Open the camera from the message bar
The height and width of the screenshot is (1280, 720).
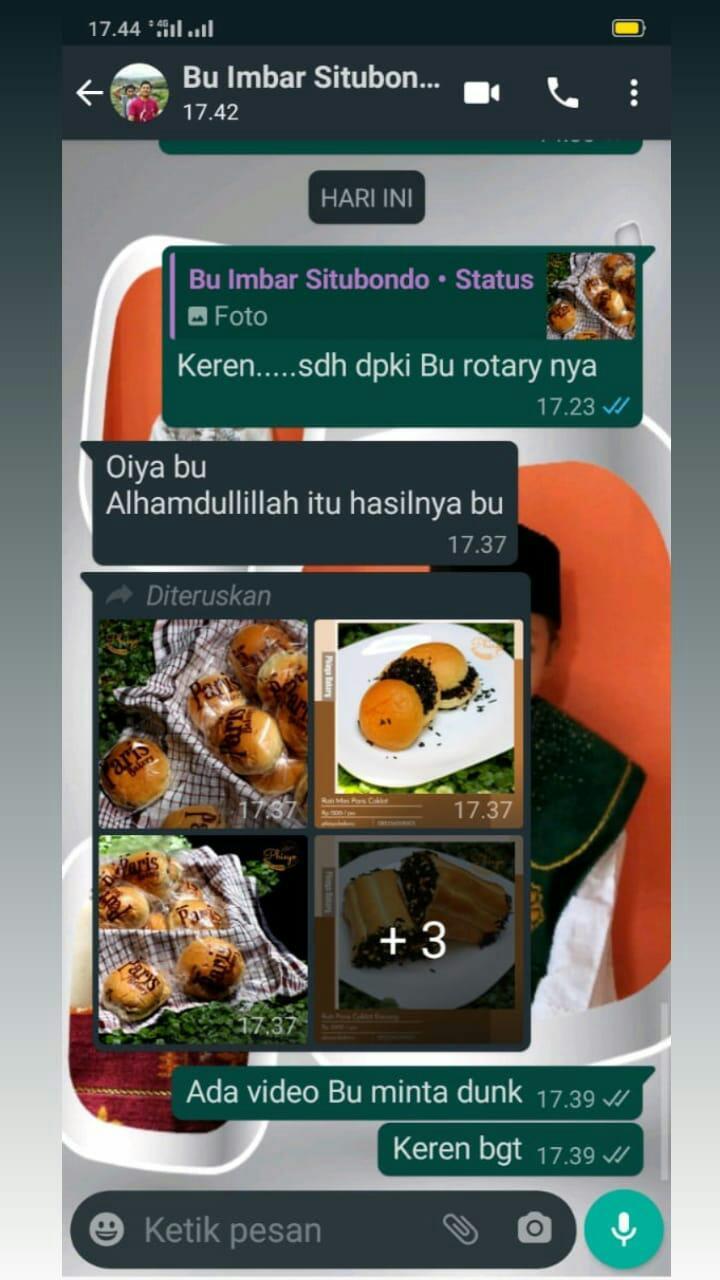pyautogui.click(x=535, y=1229)
